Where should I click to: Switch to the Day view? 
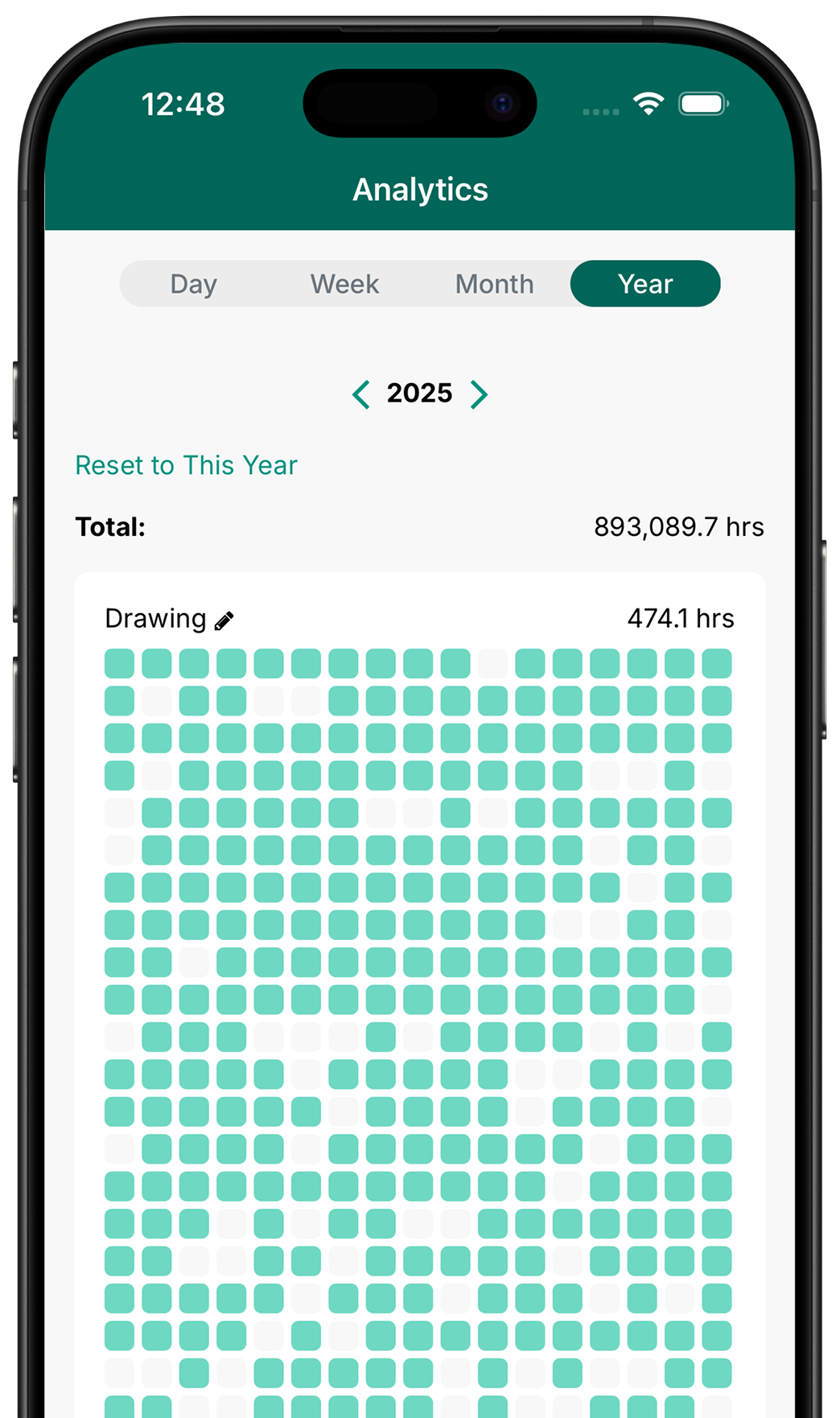coord(192,283)
